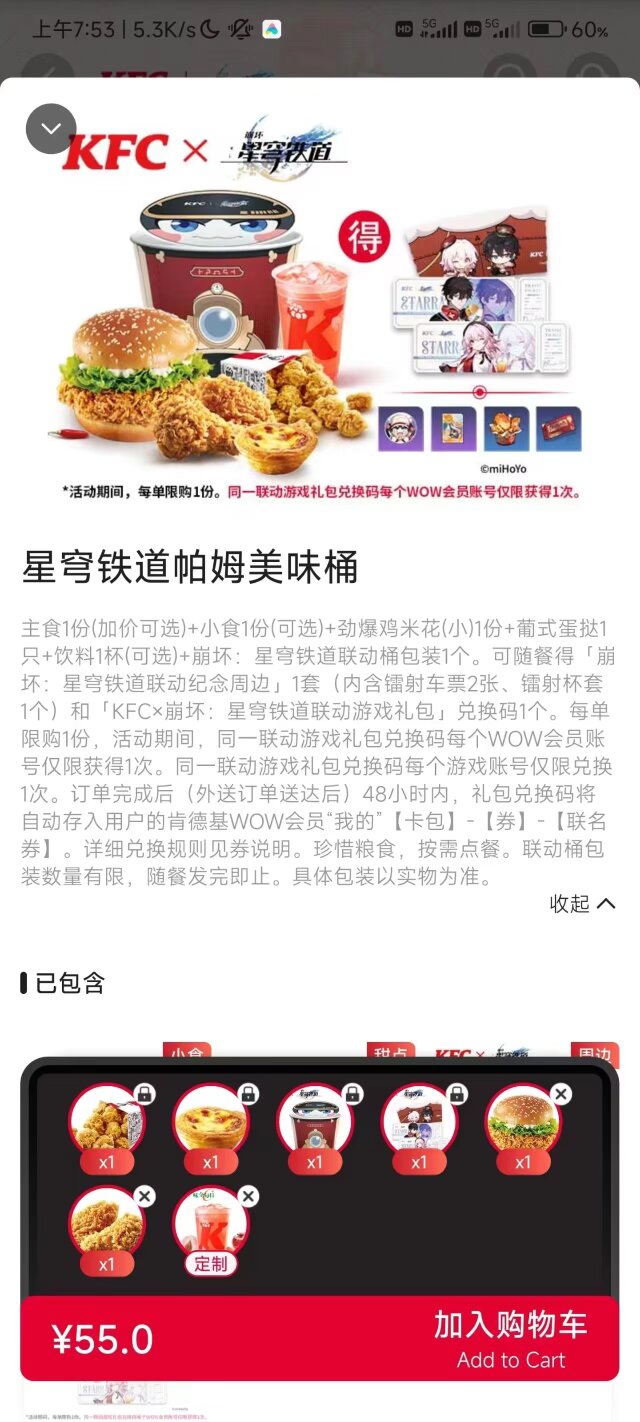Customize the drink via 定制

point(211,1263)
